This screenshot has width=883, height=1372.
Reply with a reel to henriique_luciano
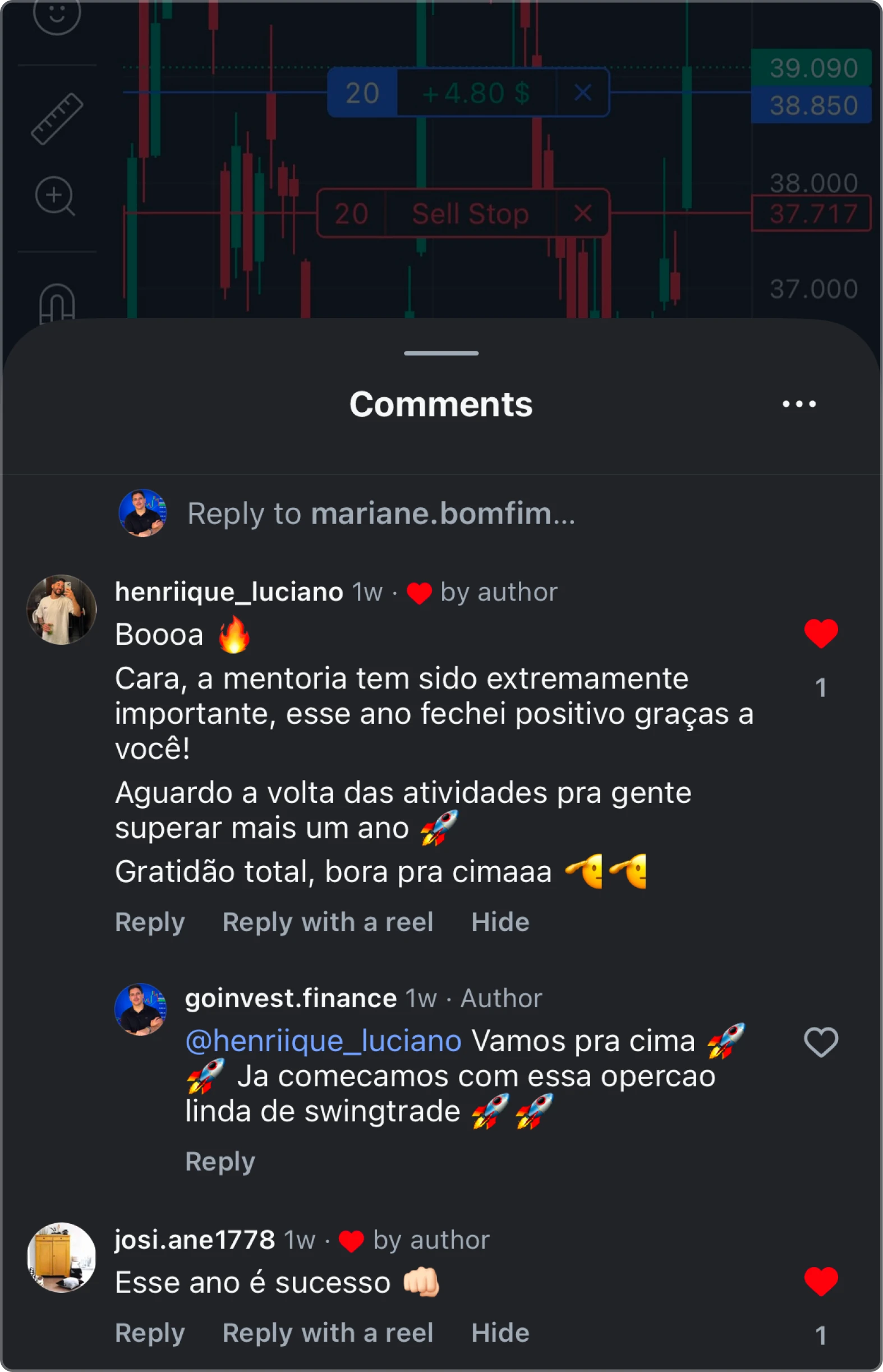tap(328, 922)
